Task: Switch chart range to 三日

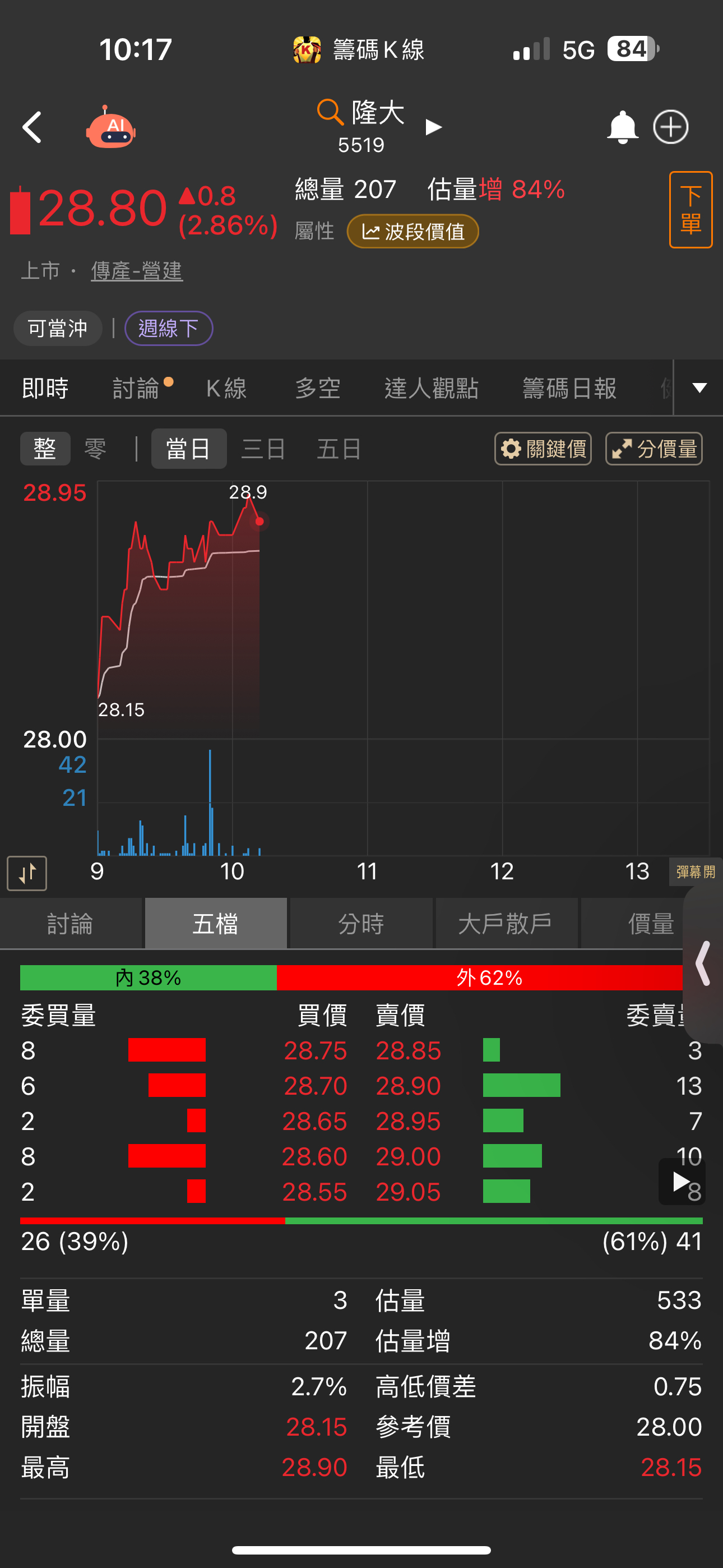Action: [x=263, y=449]
